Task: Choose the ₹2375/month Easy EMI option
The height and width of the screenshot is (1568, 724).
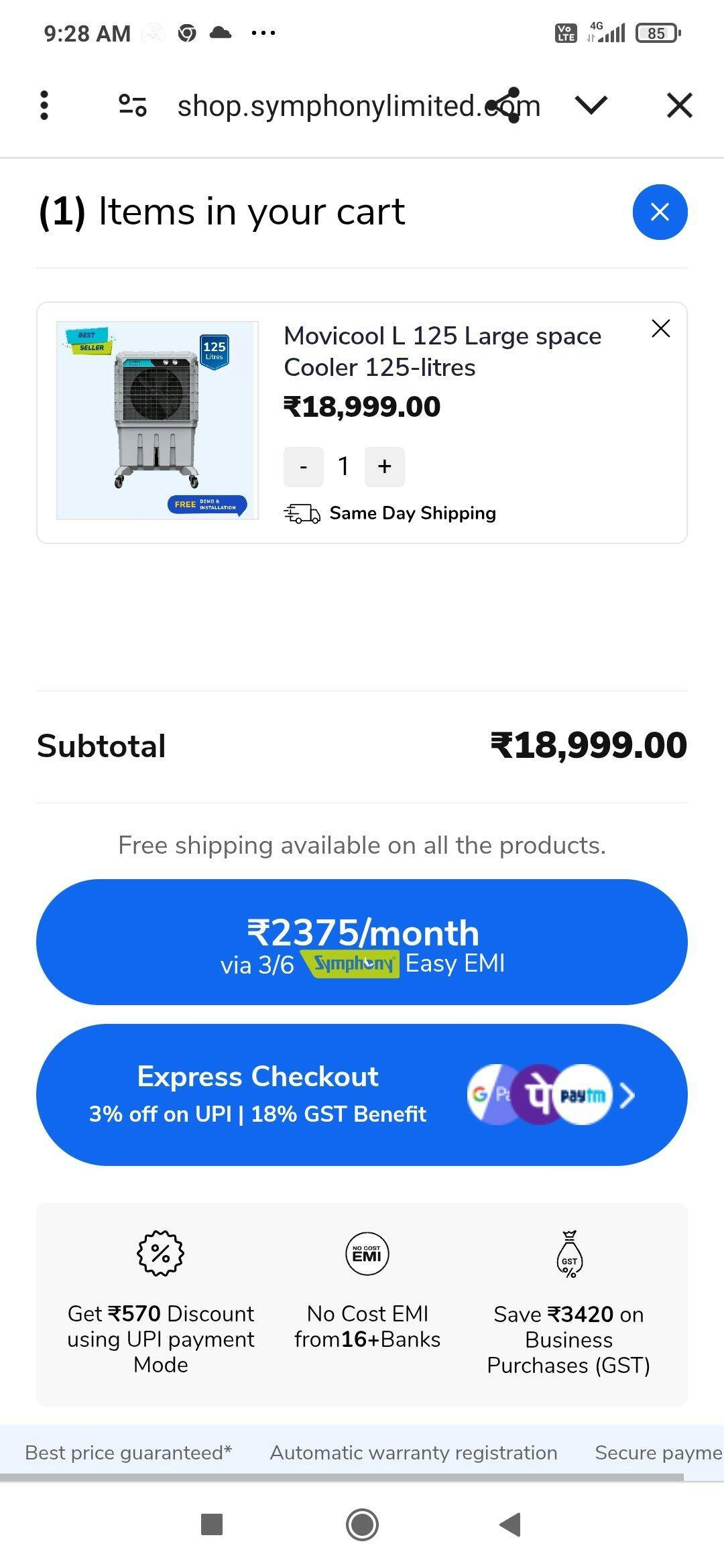Action: point(362,941)
